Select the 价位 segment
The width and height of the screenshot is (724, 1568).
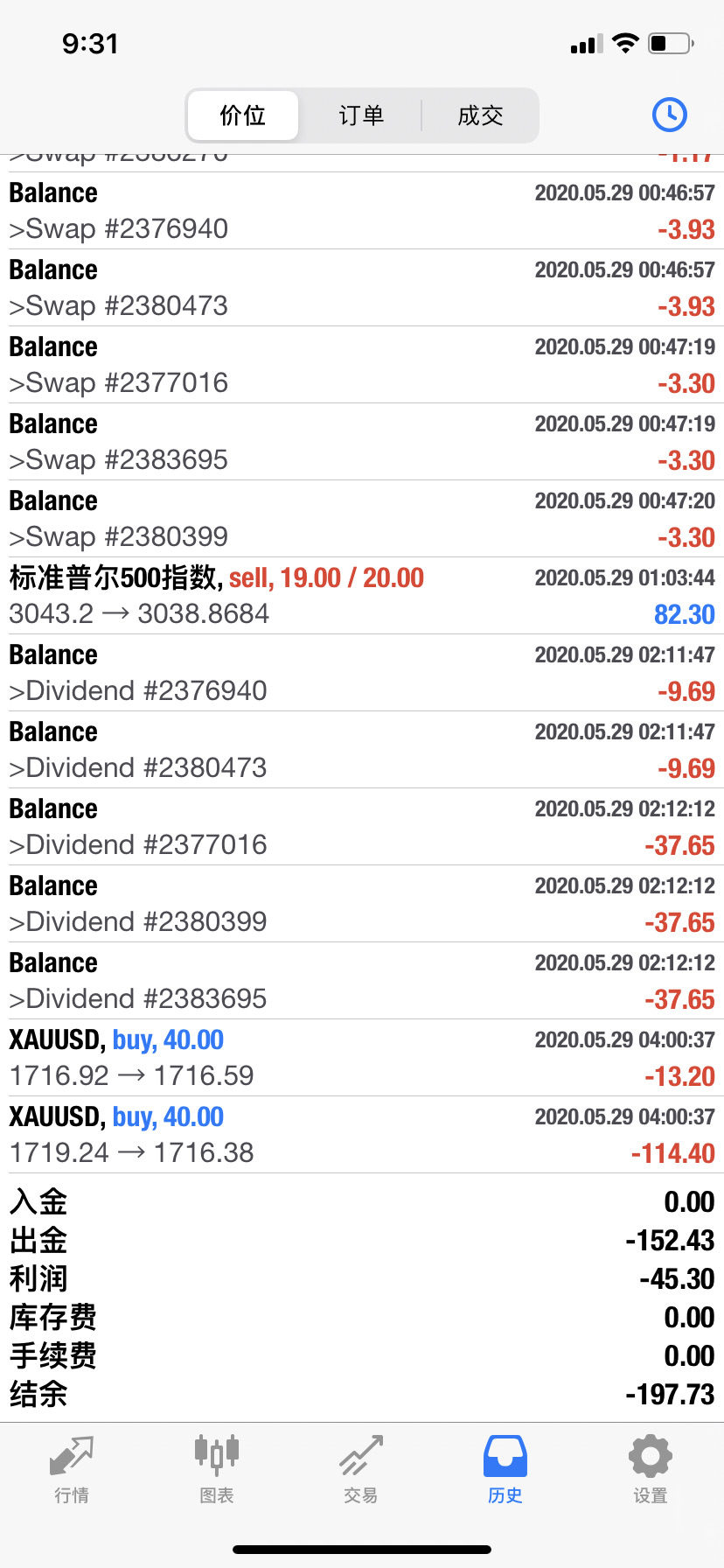pyautogui.click(x=243, y=115)
